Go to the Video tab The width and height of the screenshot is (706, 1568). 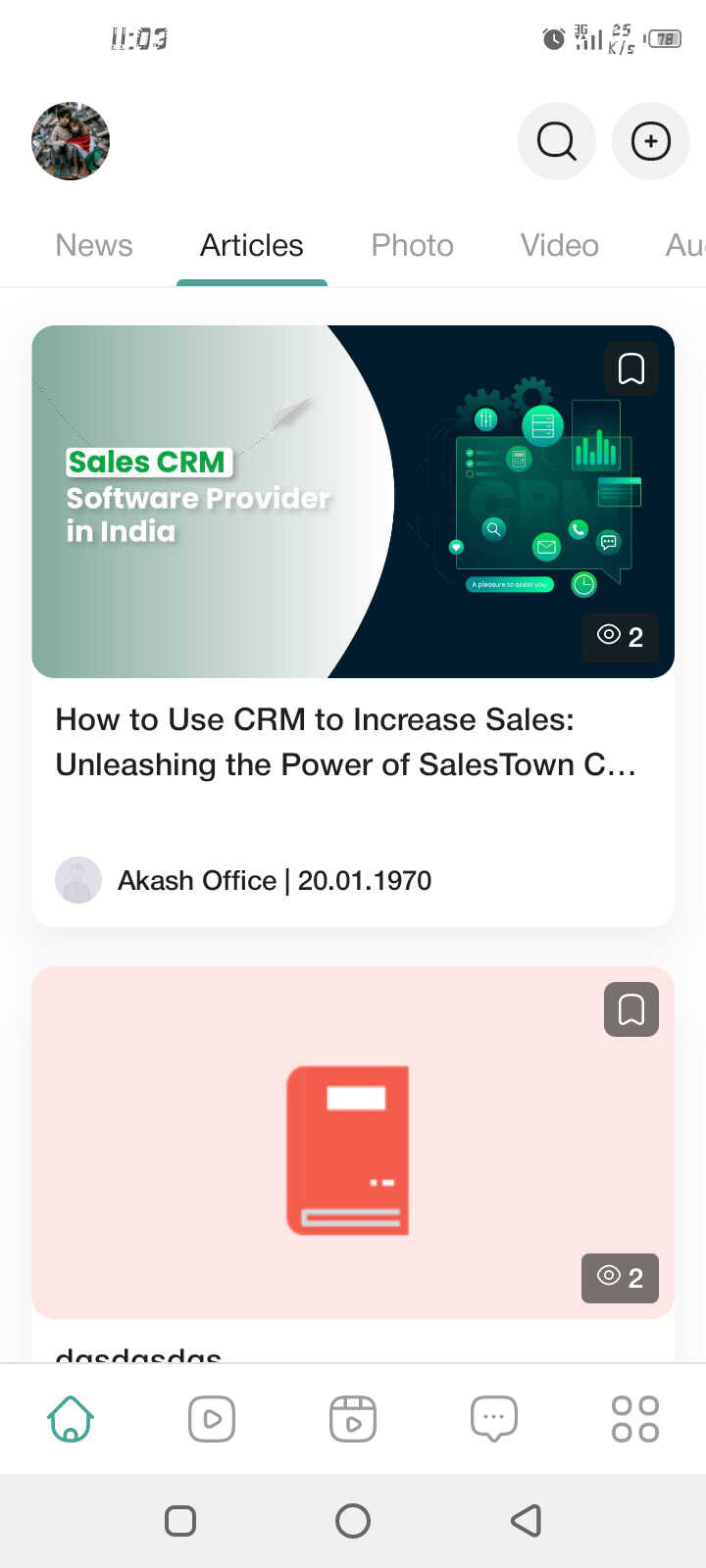pos(559,245)
